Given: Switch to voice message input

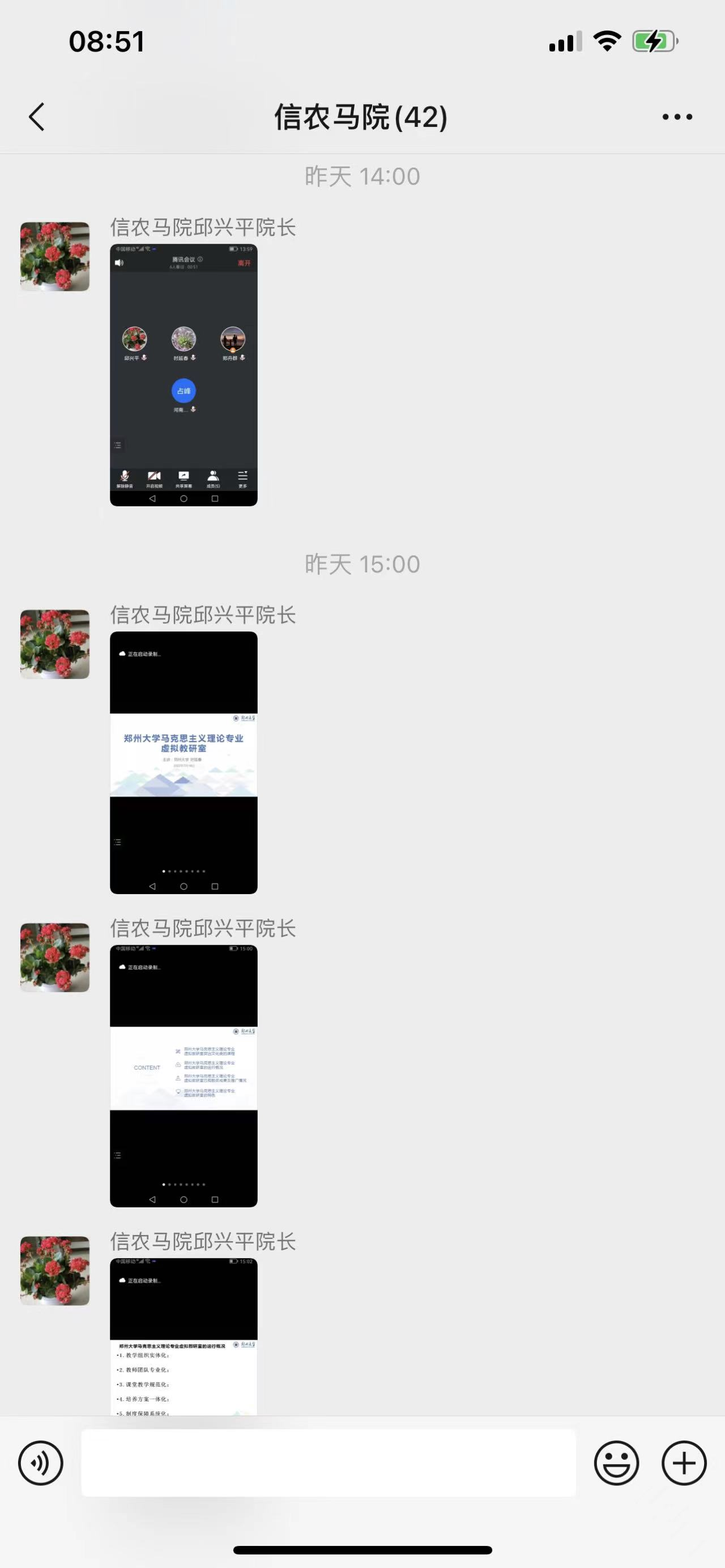Looking at the screenshot, I should (x=40, y=1463).
